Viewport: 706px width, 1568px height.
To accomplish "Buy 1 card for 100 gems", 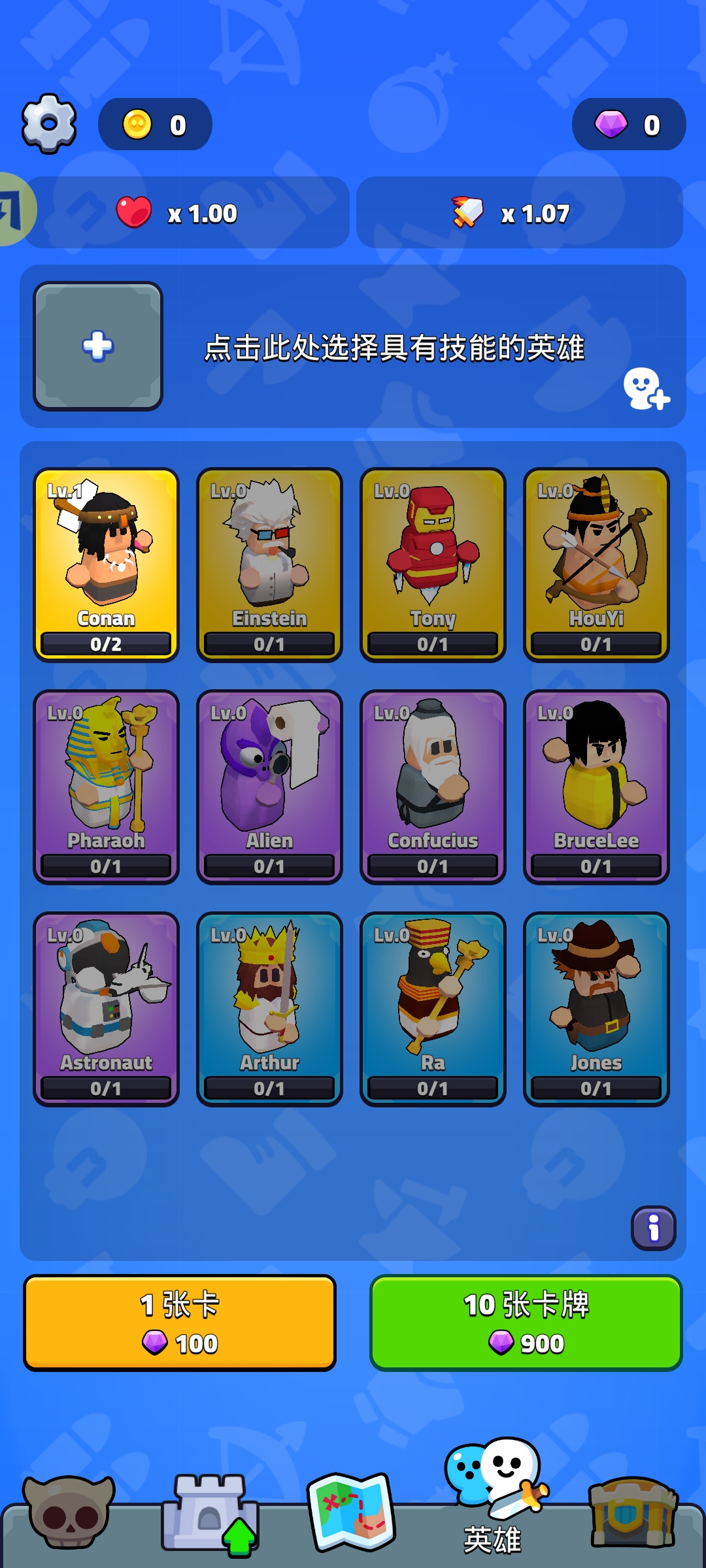I will point(180,1322).
